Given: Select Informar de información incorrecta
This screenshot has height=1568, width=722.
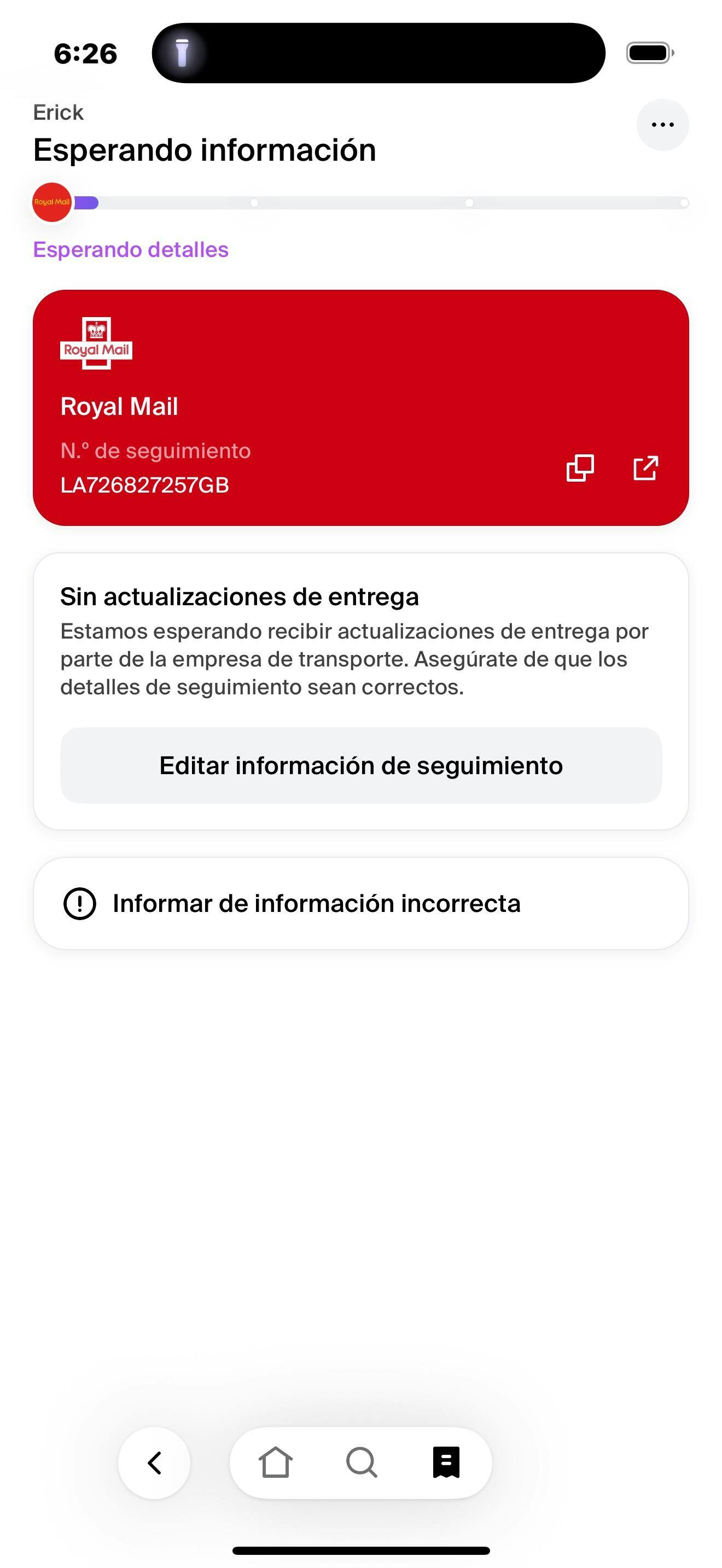Looking at the screenshot, I should [361, 903].
